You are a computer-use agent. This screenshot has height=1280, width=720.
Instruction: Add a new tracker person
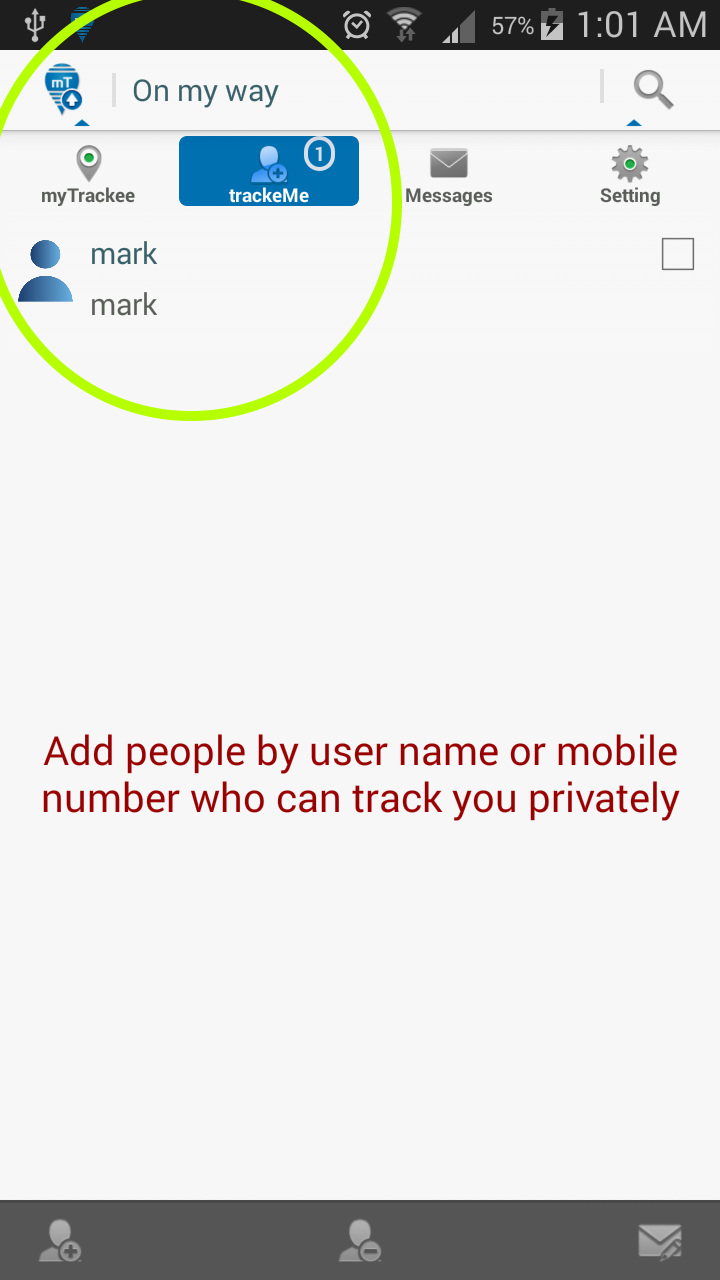click(x=60, y=1241)
